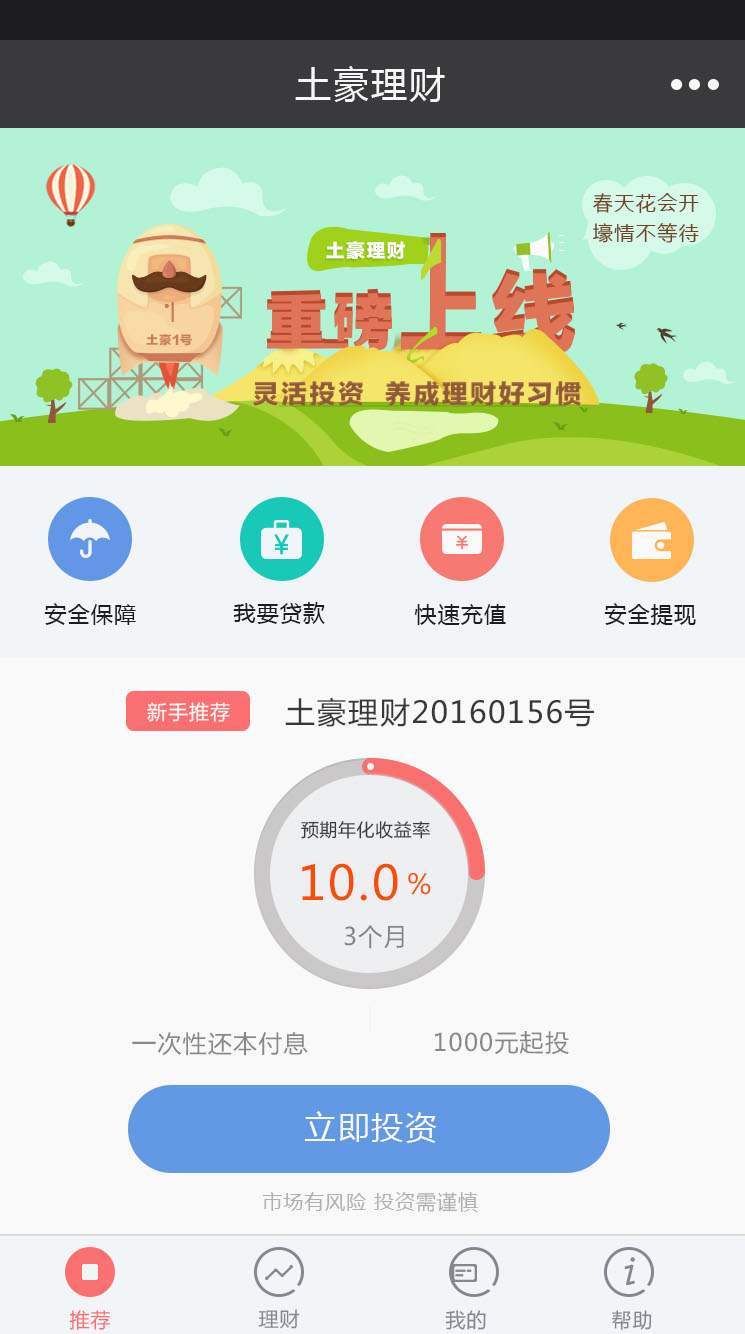
Task: Click the 市场有风险 投资需谨慎 disclaimer text
Action: click(x=369, y=1203)
